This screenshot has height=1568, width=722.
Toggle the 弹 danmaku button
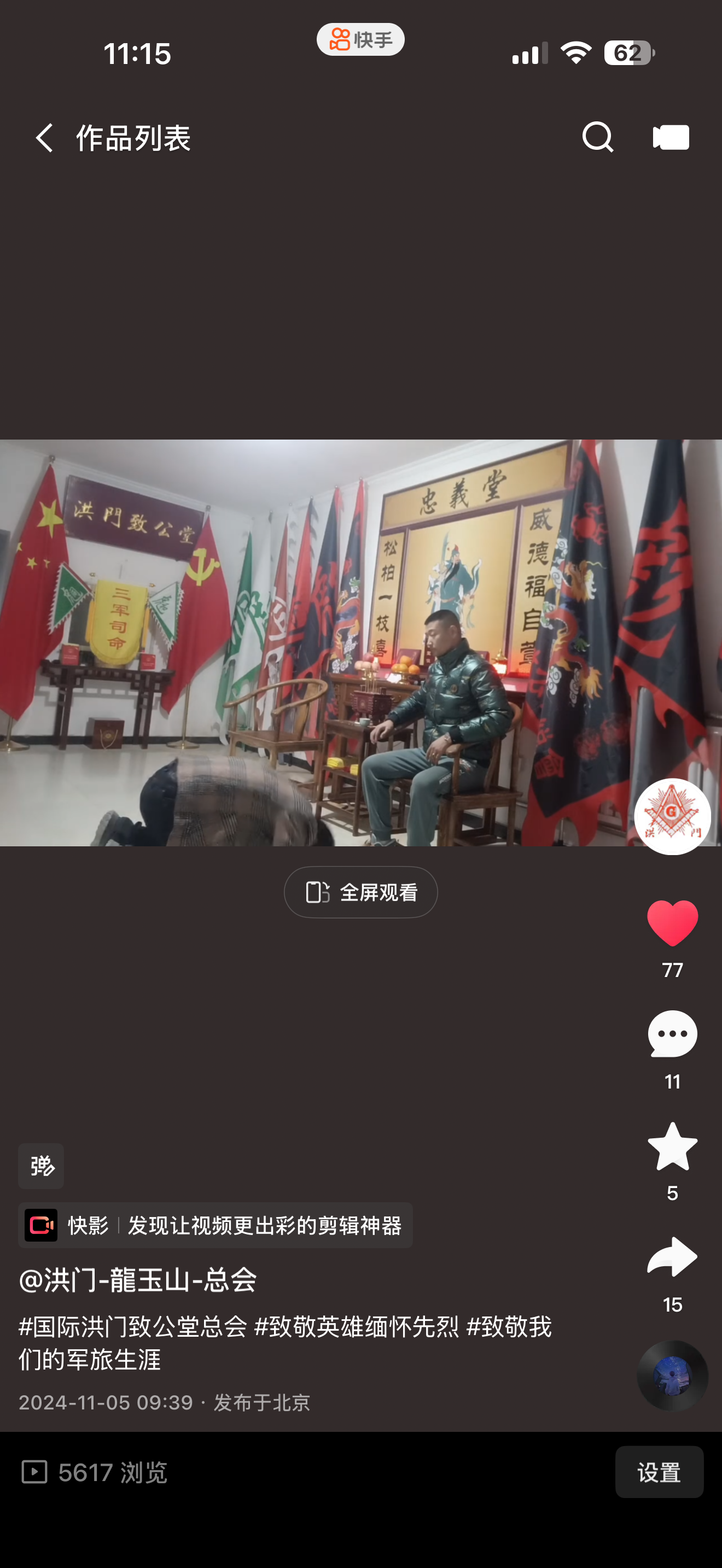[41, 1166]
